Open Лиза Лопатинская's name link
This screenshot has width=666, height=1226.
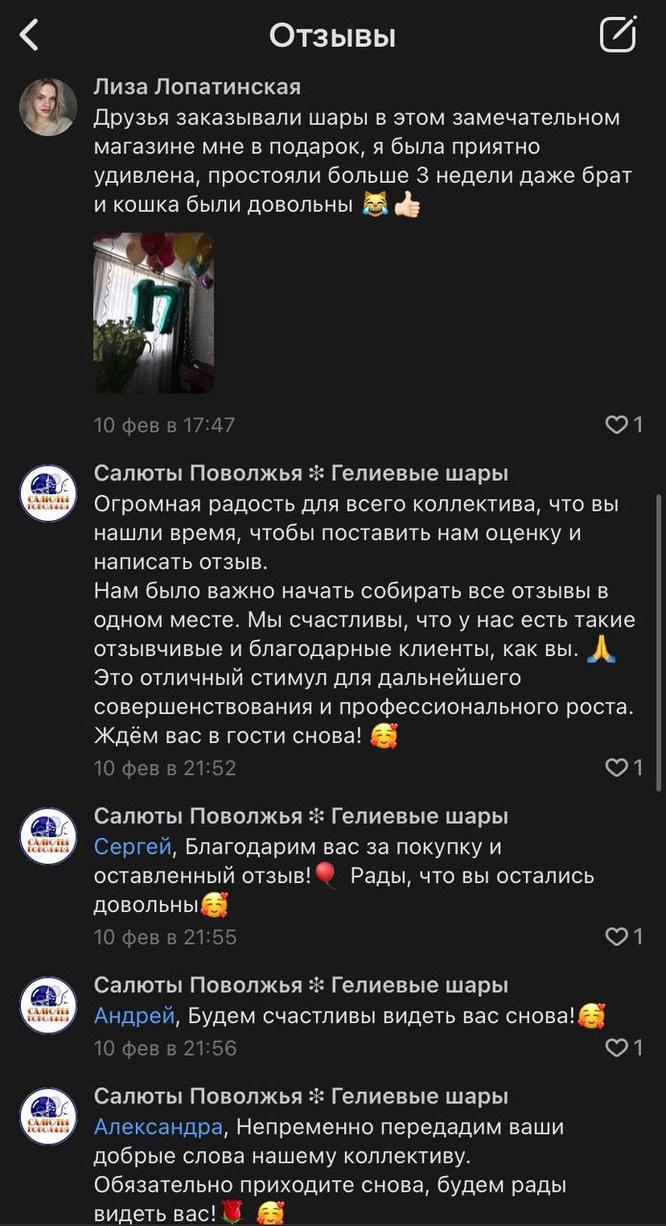[197, 88]
